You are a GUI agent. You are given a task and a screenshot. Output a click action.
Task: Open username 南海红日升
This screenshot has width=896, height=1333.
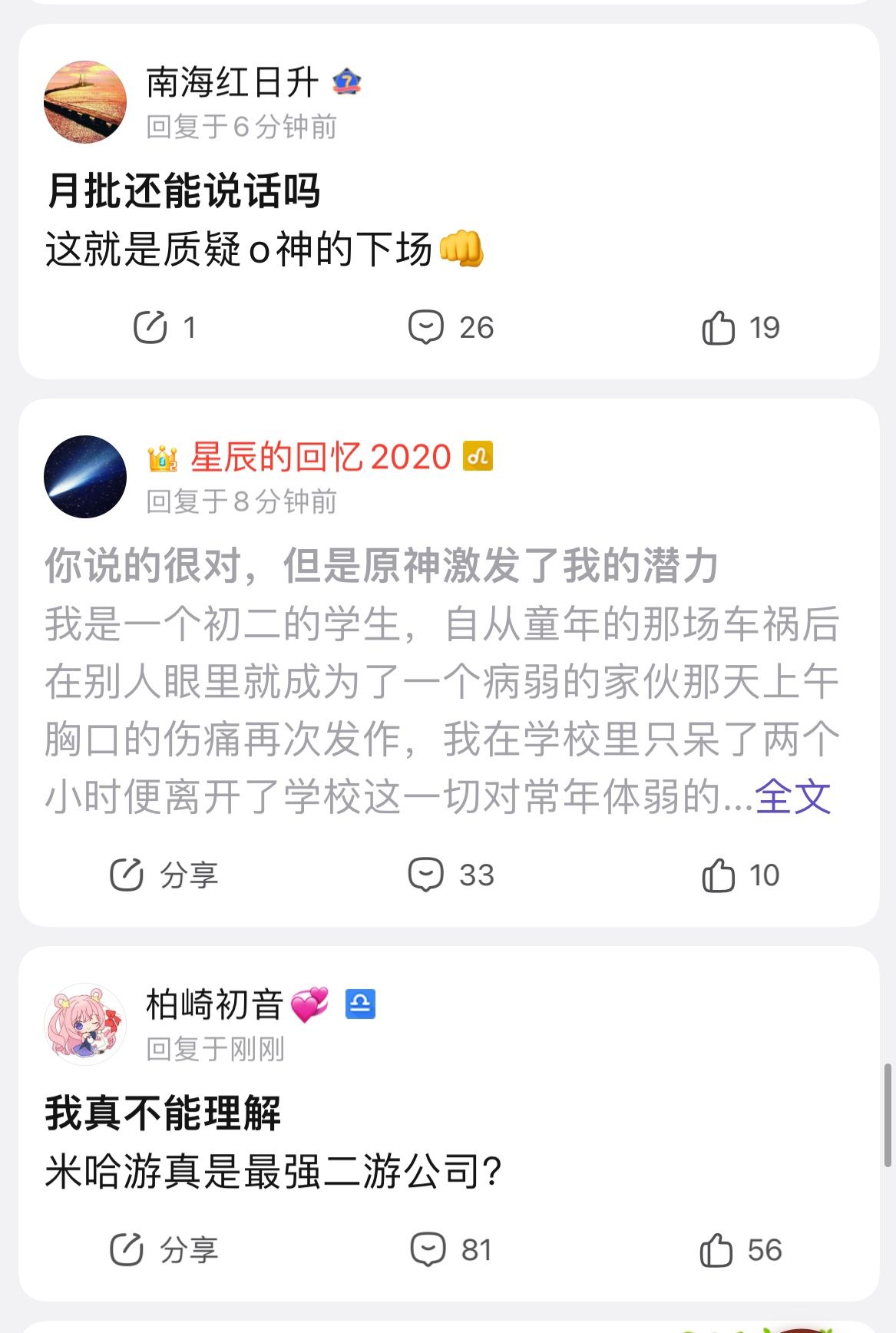tap(232, 83)
